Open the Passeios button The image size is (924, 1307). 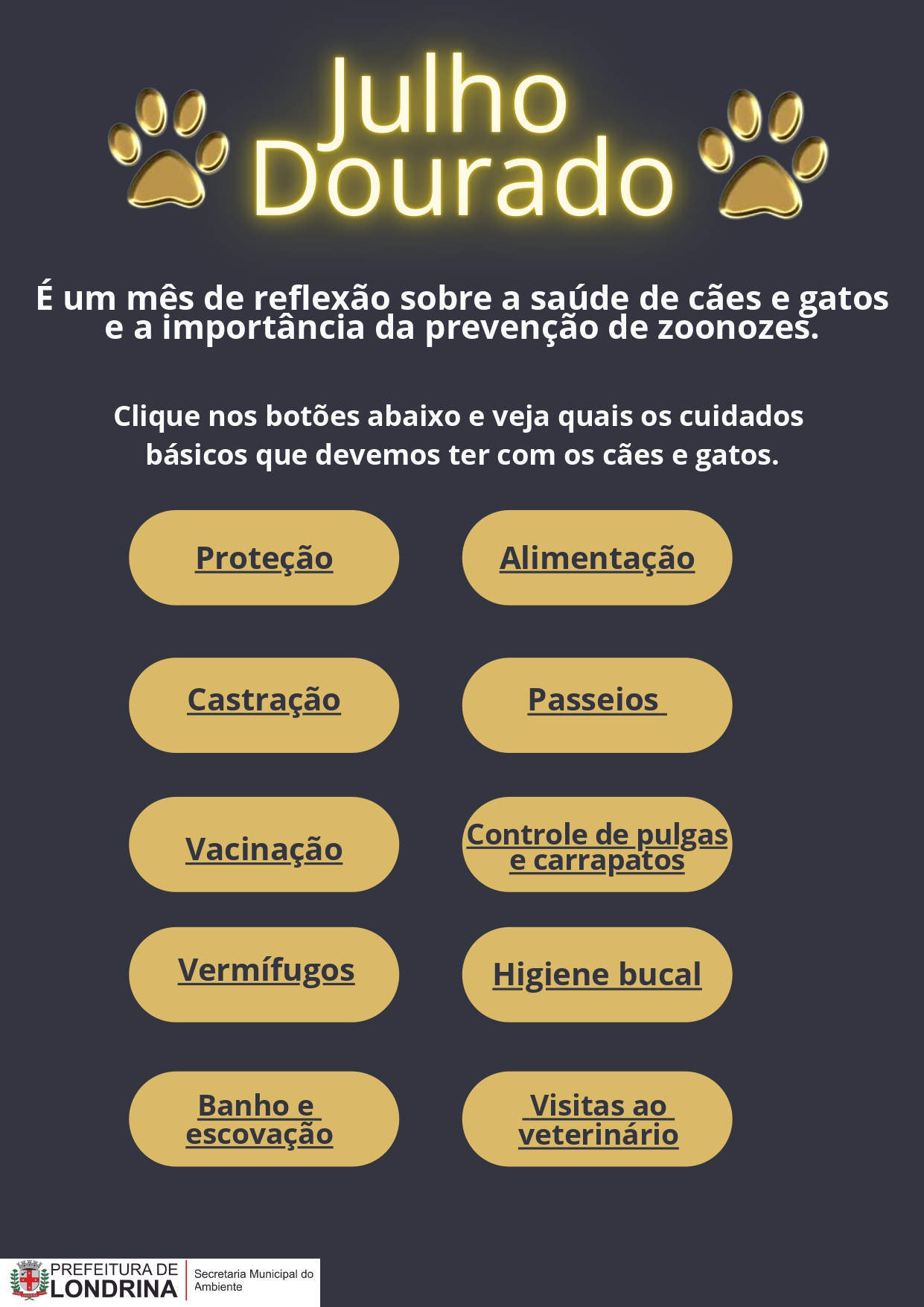coord(596,705)
